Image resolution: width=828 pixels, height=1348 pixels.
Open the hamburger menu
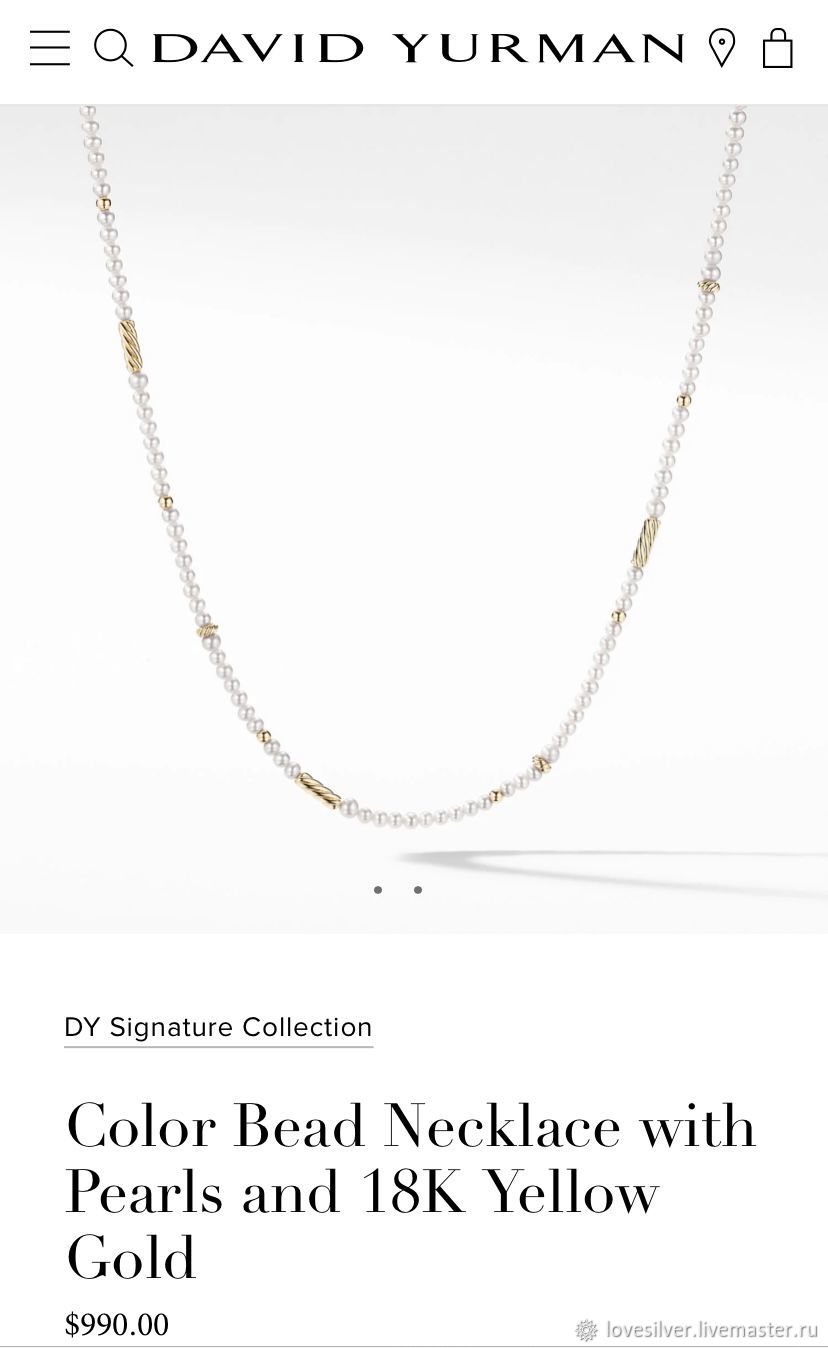point(49,47)
